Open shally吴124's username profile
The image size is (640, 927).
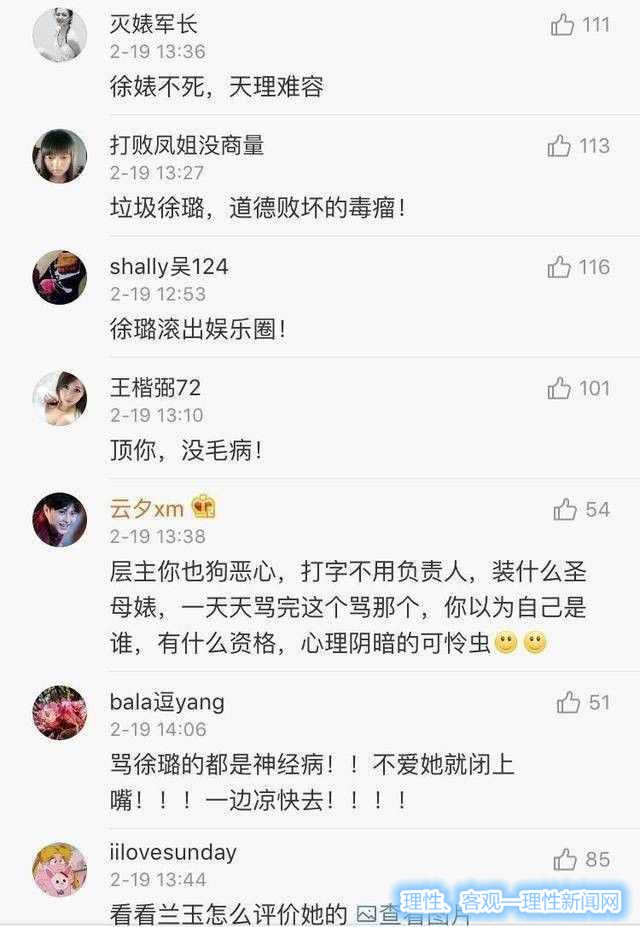coord(169,267)
